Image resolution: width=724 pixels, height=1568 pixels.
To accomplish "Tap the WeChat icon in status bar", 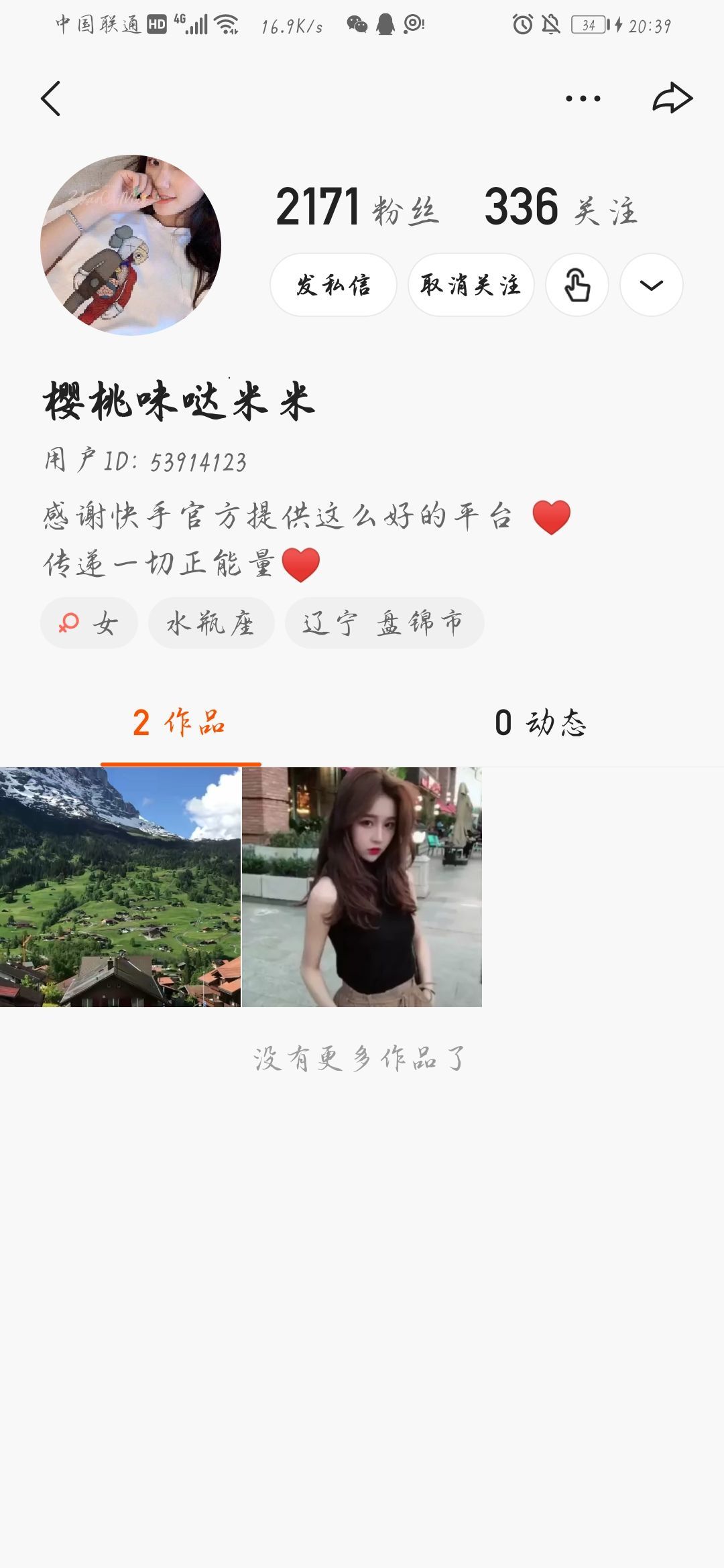I will [356, 27].
